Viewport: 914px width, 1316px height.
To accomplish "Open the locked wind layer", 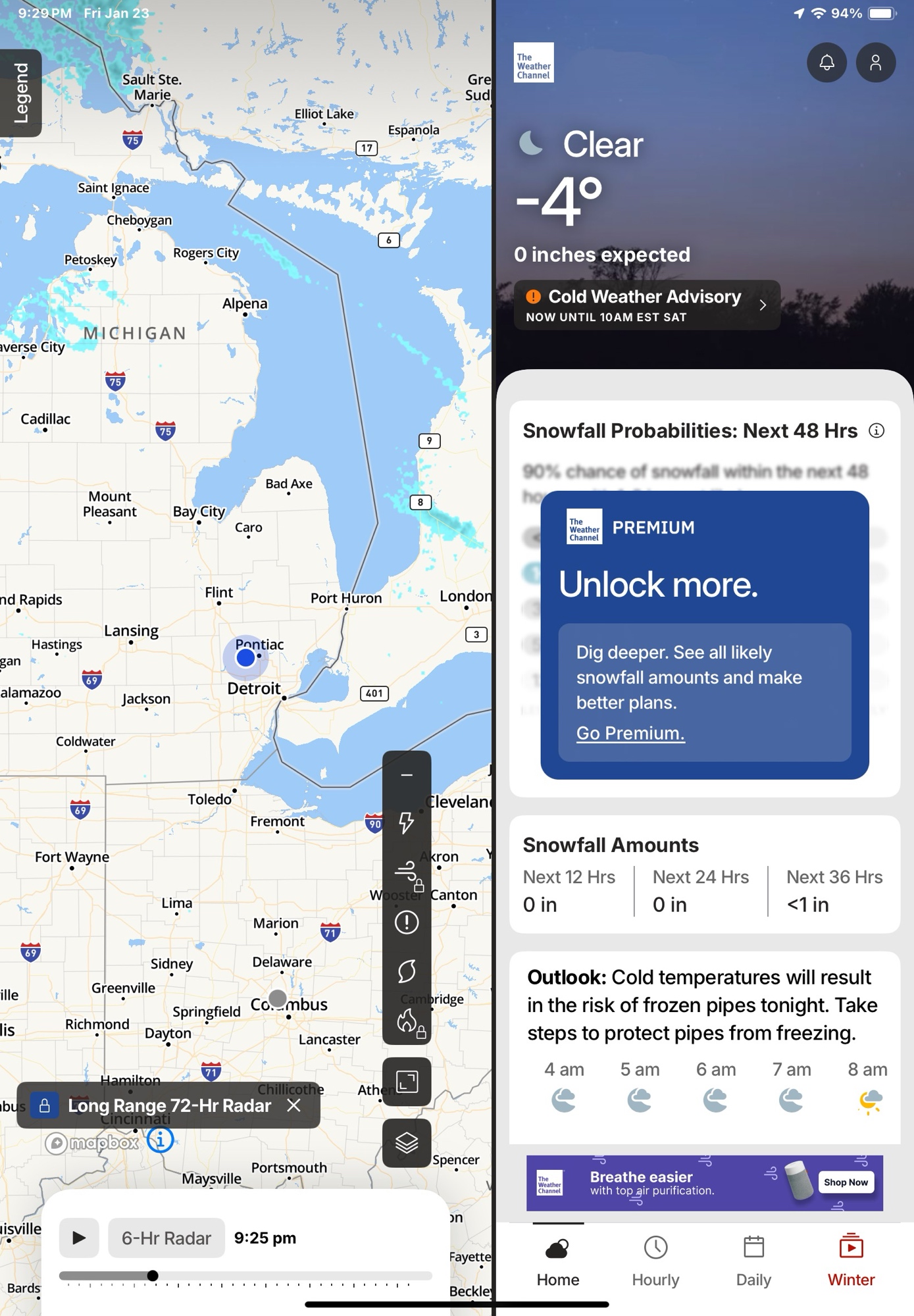I will click(408, 873).
